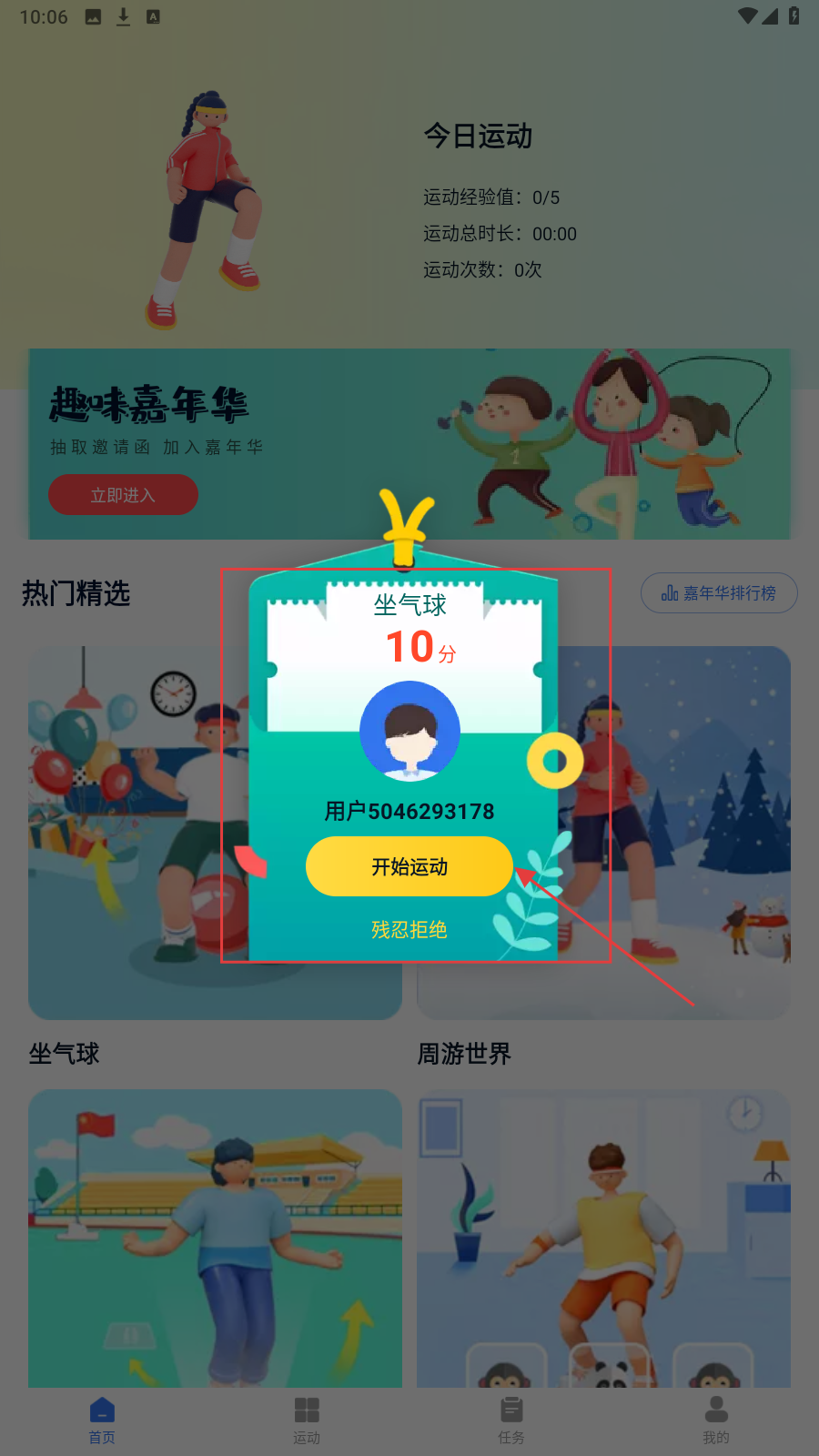Decline invitation via 残忍拒绝
Screen dimensions: 819x1456
[x=409, y=929]
